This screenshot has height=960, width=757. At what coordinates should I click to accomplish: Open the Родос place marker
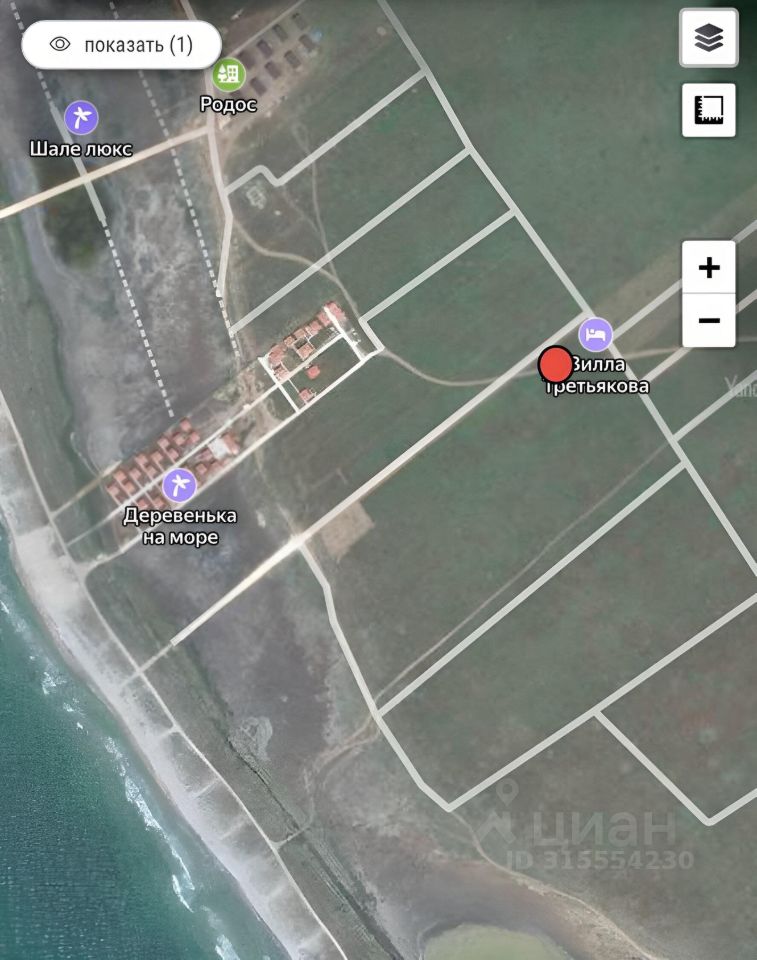pos(228,74)
